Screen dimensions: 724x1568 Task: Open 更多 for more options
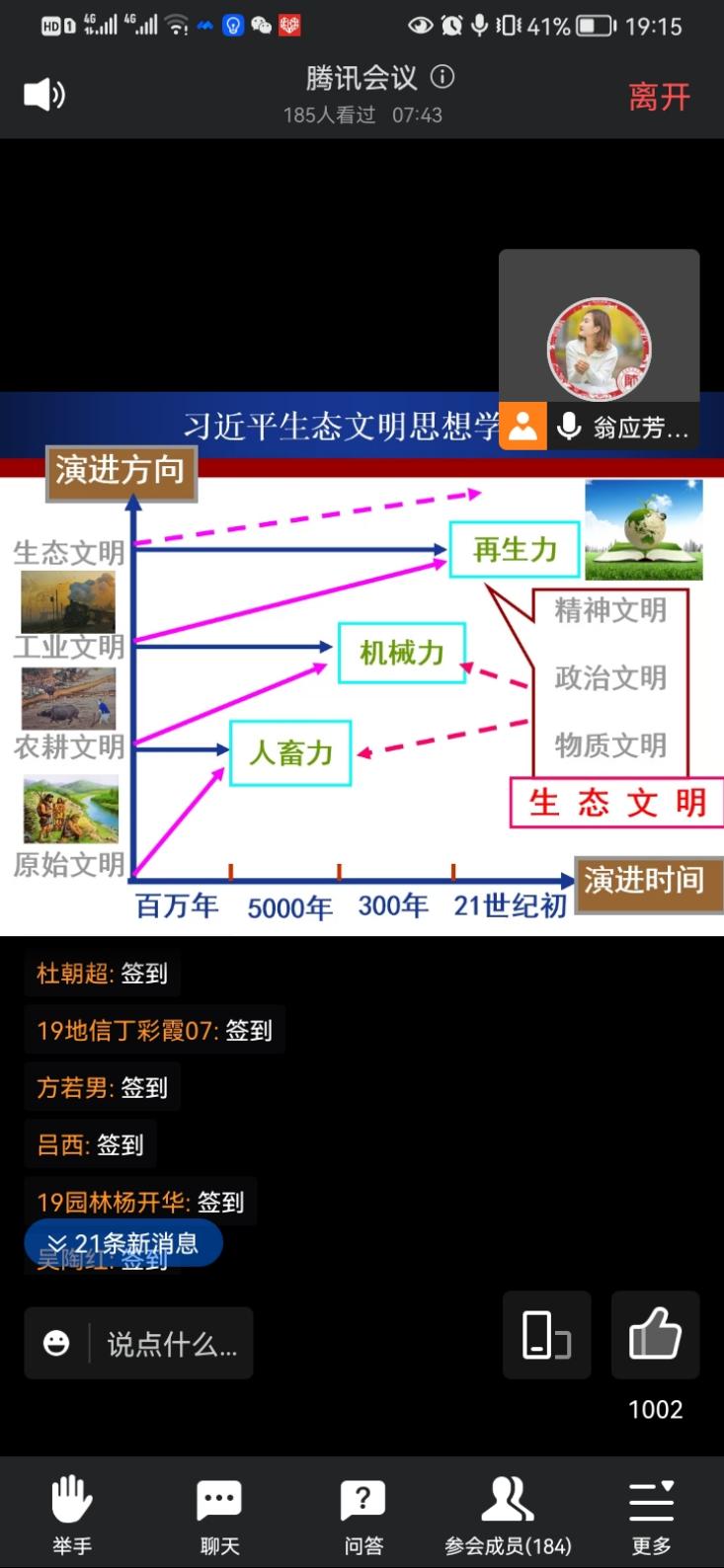point(652,1516)
